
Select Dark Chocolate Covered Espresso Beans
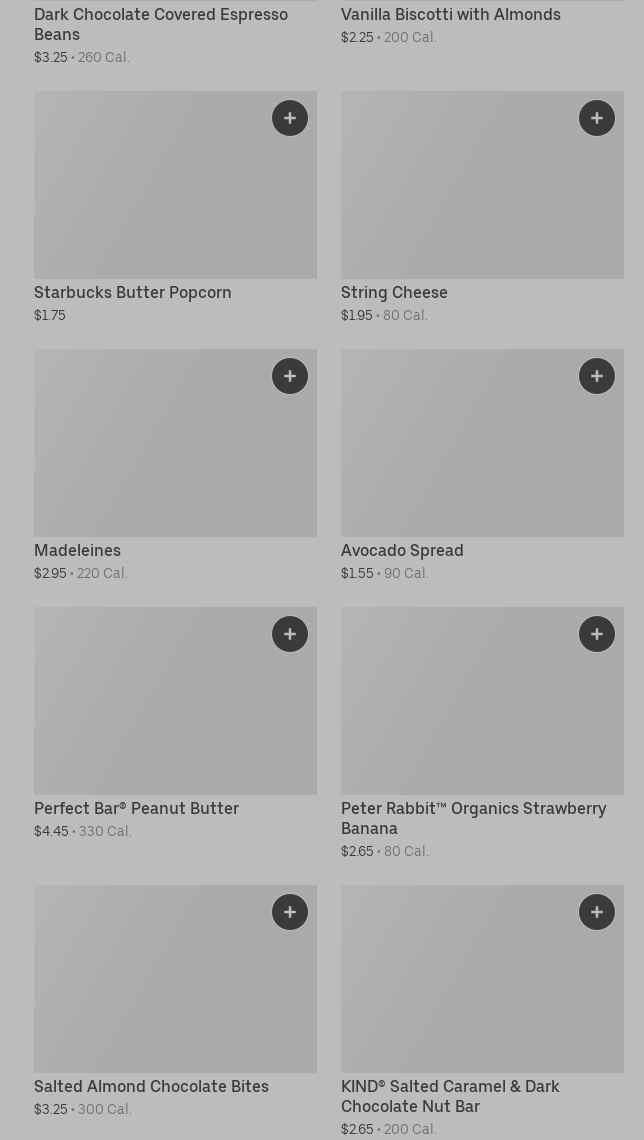pos(160,24)
